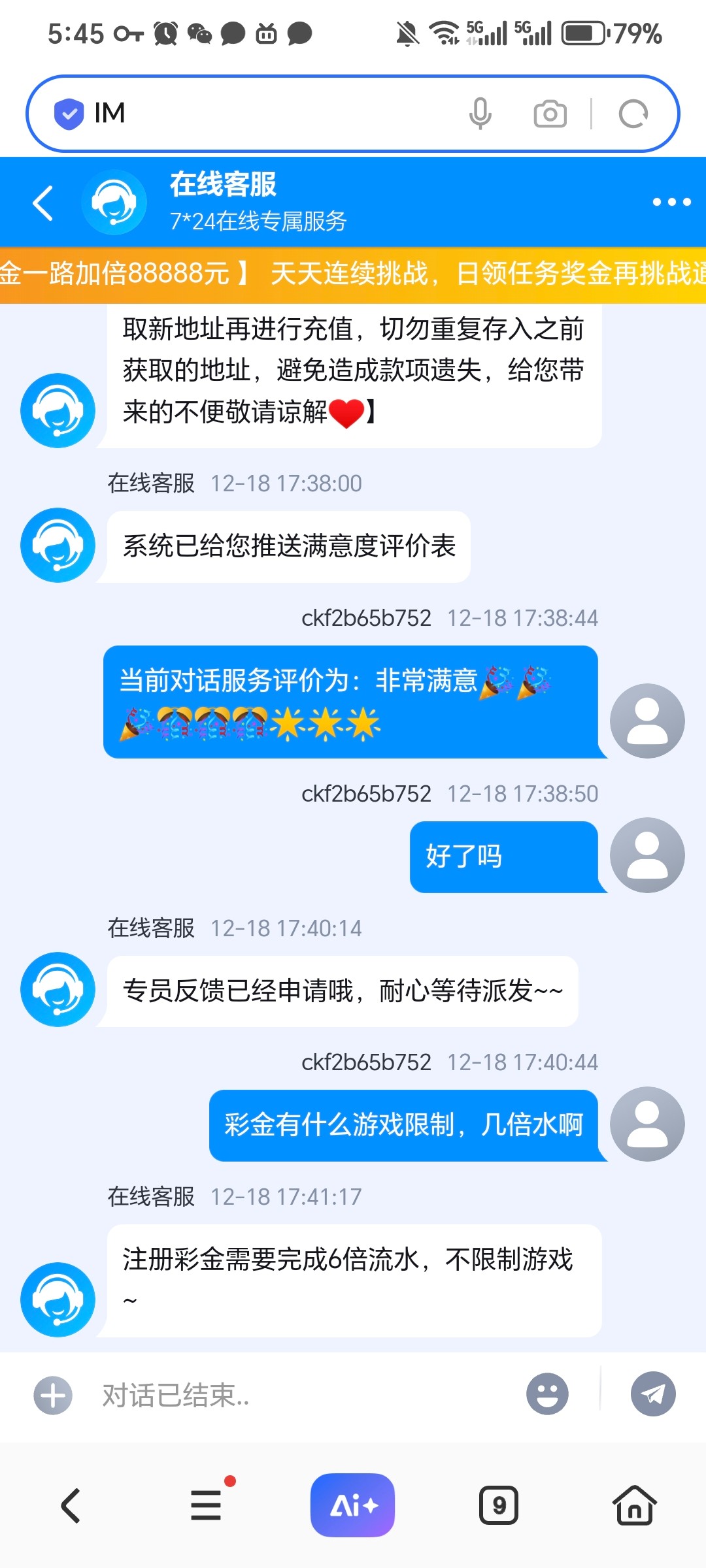Reload the page with the refresh icon

633,114
